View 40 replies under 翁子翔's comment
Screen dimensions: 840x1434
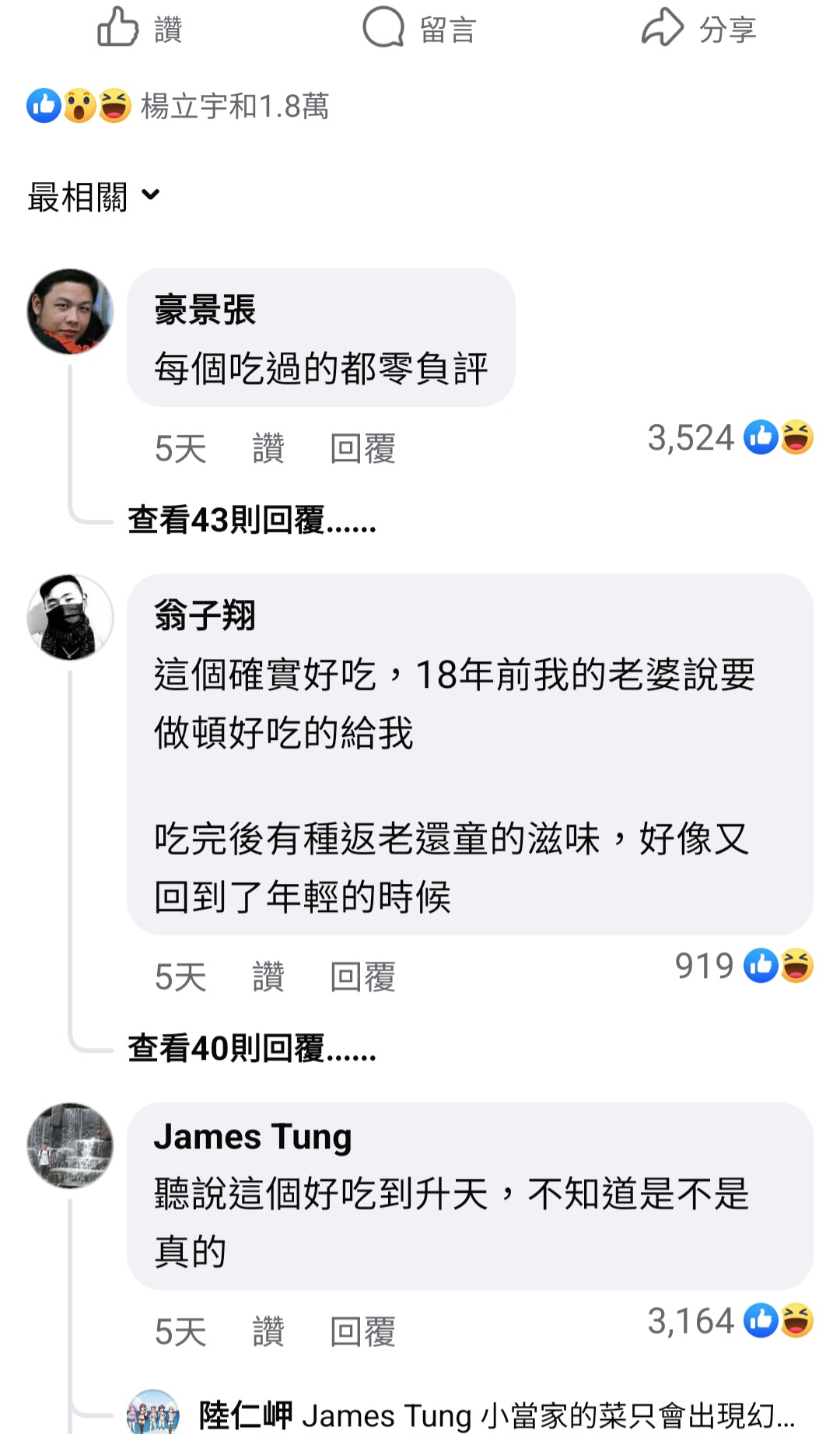[252, 1048]
